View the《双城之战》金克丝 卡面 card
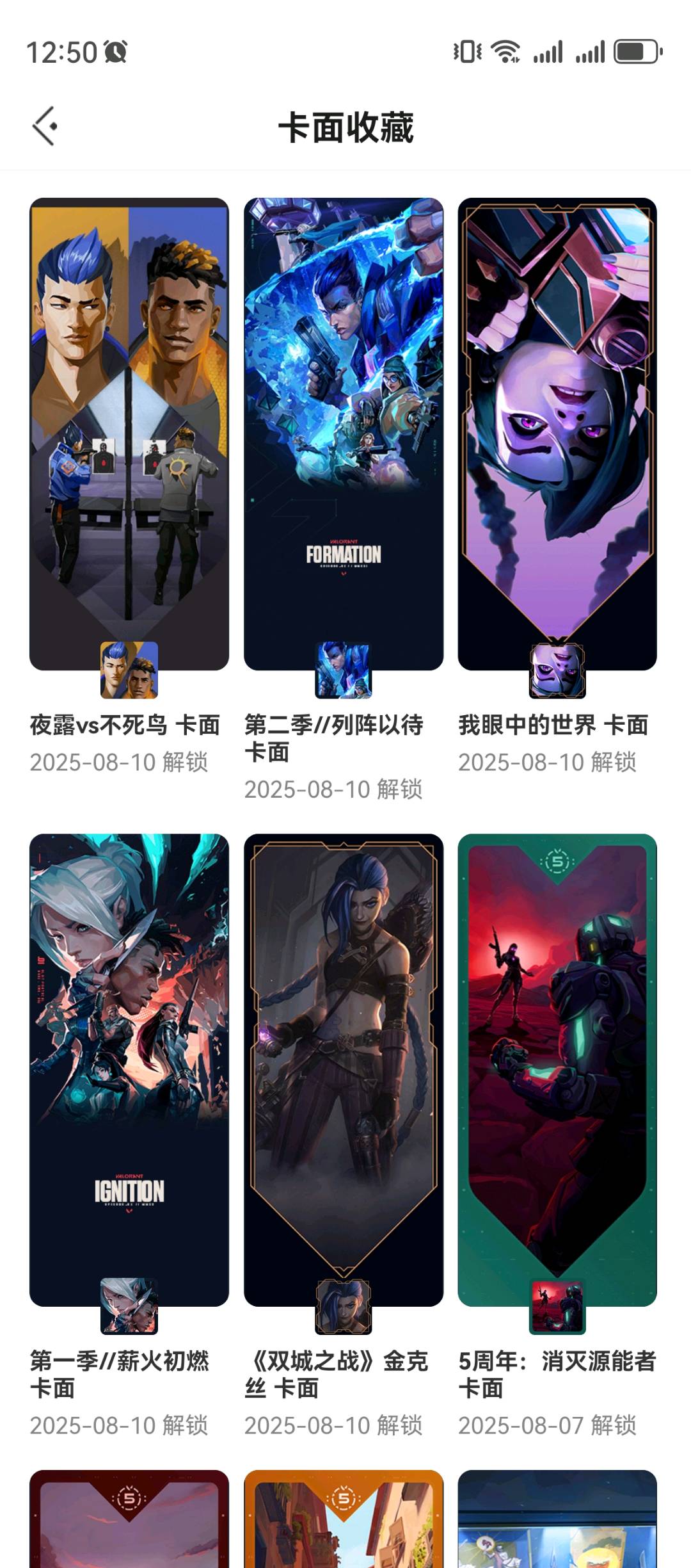The width and height of the screenshot is (691, 1568). [x=344, y=1069]
